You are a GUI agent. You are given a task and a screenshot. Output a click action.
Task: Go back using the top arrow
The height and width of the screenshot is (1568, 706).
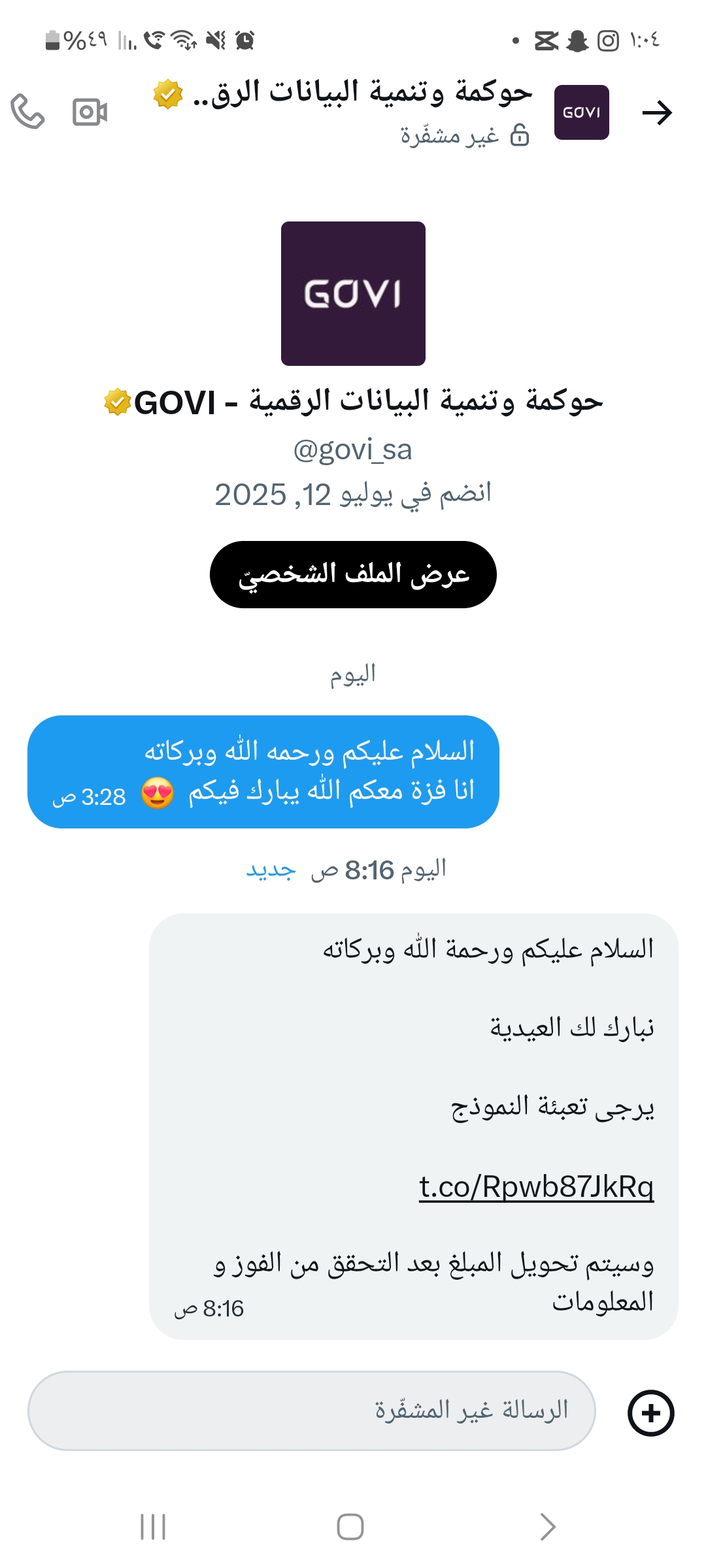(x=656, y=112)
